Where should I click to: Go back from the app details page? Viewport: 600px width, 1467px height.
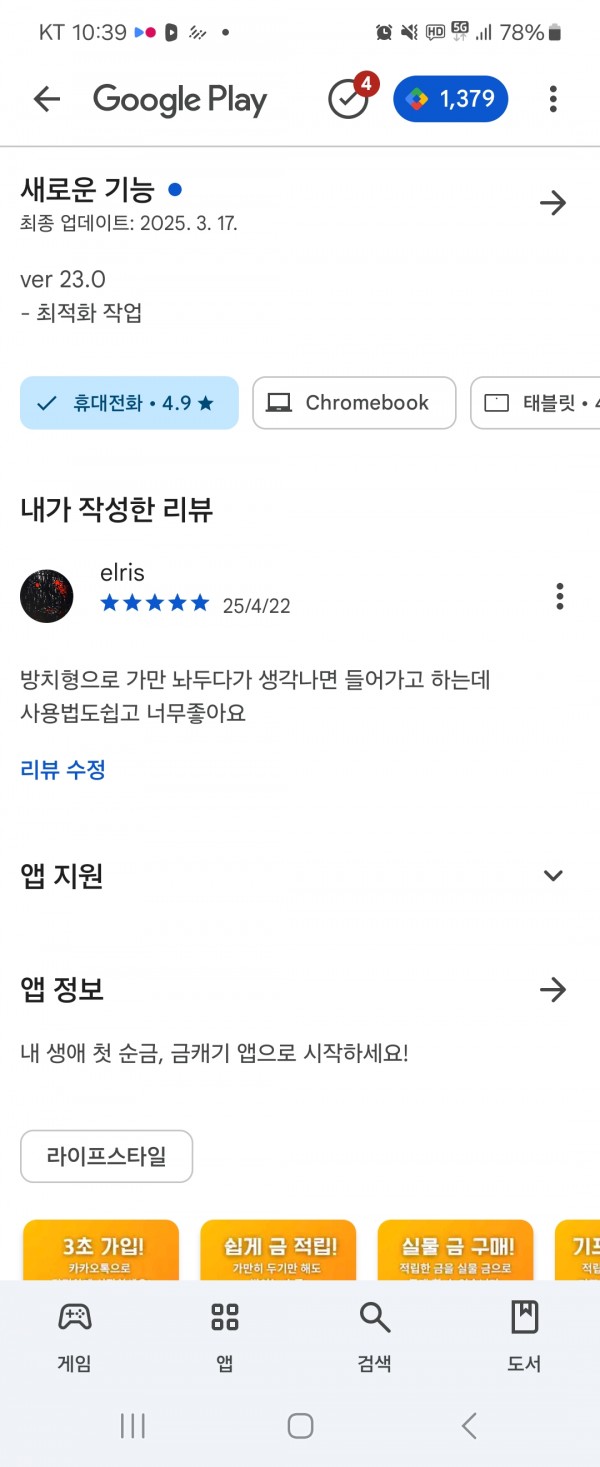click(46, 99)
